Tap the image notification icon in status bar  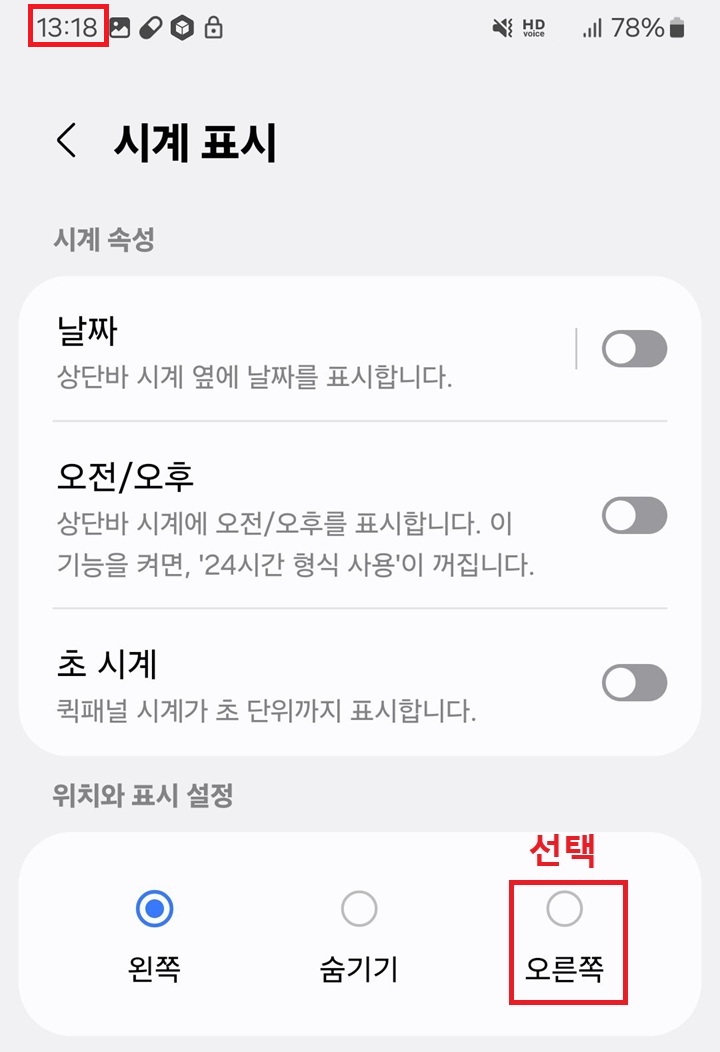coord(121,30)
